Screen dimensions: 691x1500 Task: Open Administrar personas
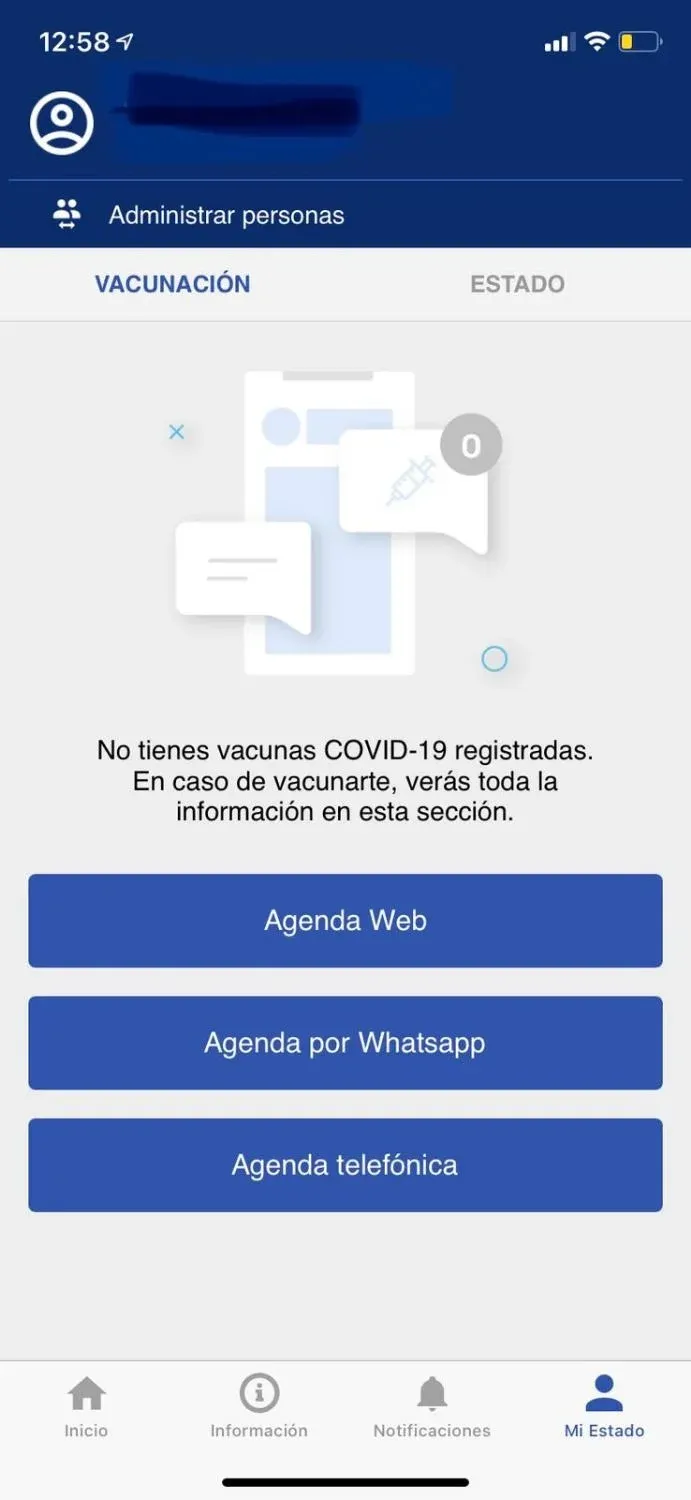(225, 215)
